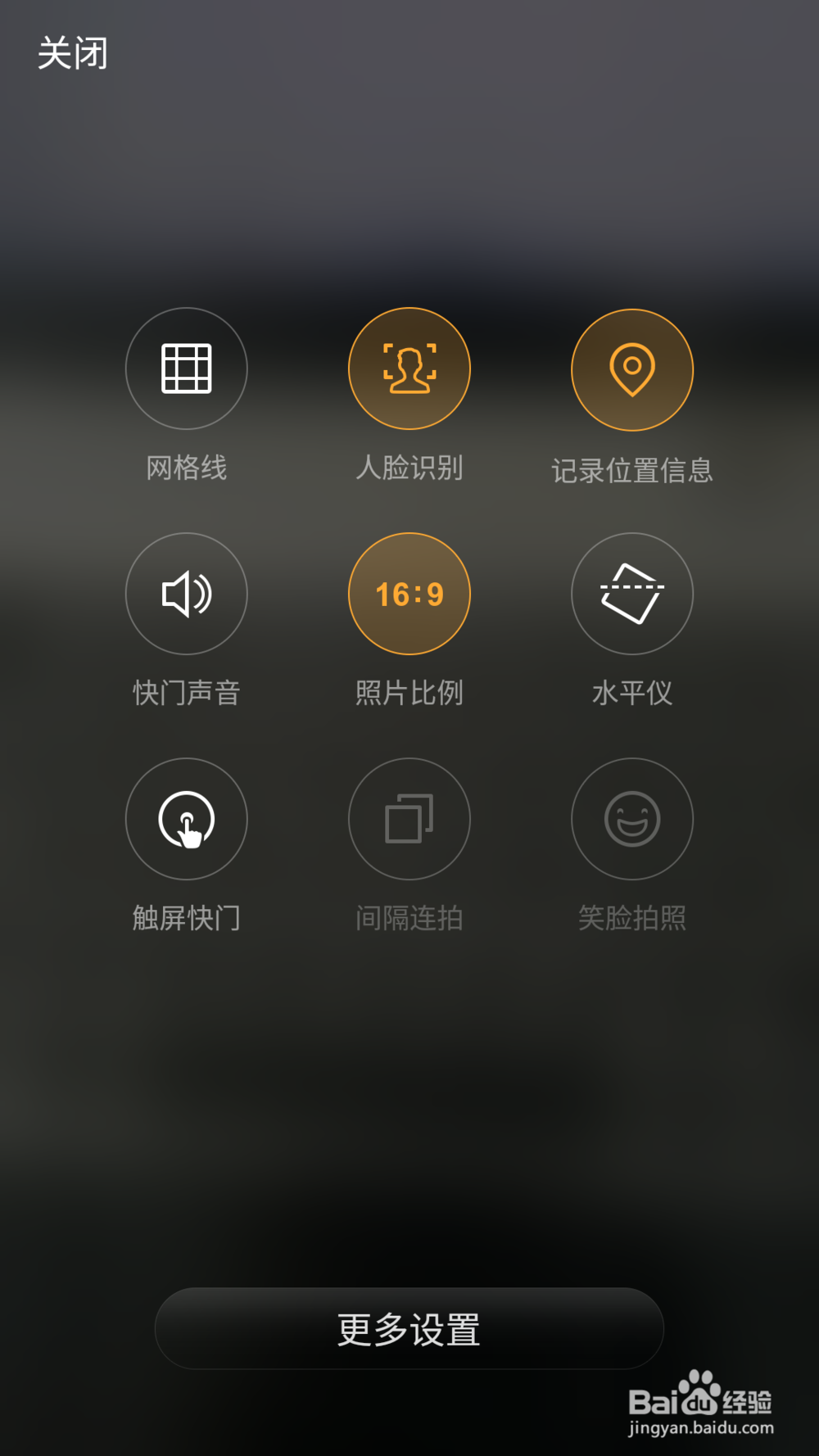The width and height of the screenshot is (819, 1456).
Task: Tap the 人脸识别 face recognition icon
Action: coord(409,369)
